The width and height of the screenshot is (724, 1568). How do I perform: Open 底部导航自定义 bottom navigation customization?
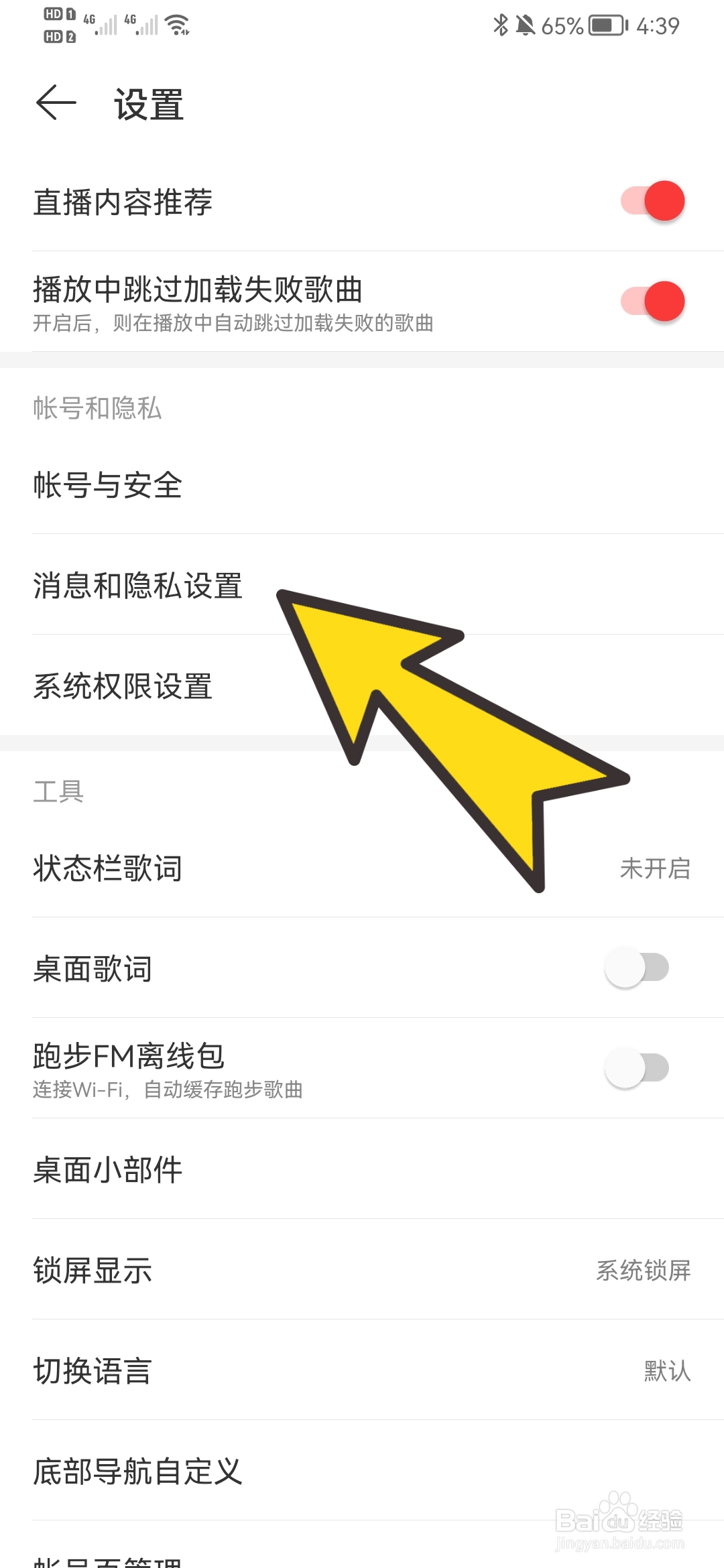coord(362,1472)
